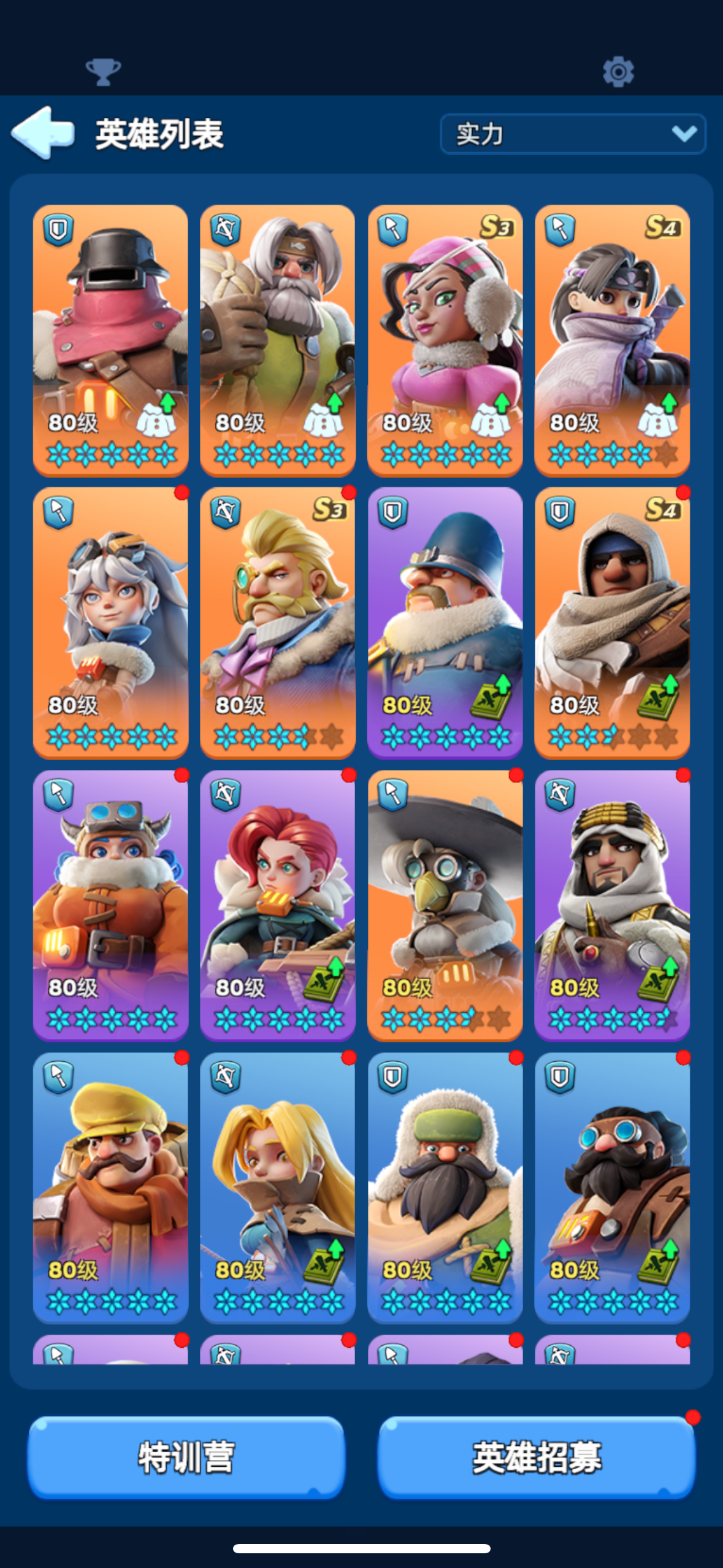The height and width of the screenshot is (1568, 723).
Task: Open the silver-haired girl with goggles card
Action: [x=110, y=623]
